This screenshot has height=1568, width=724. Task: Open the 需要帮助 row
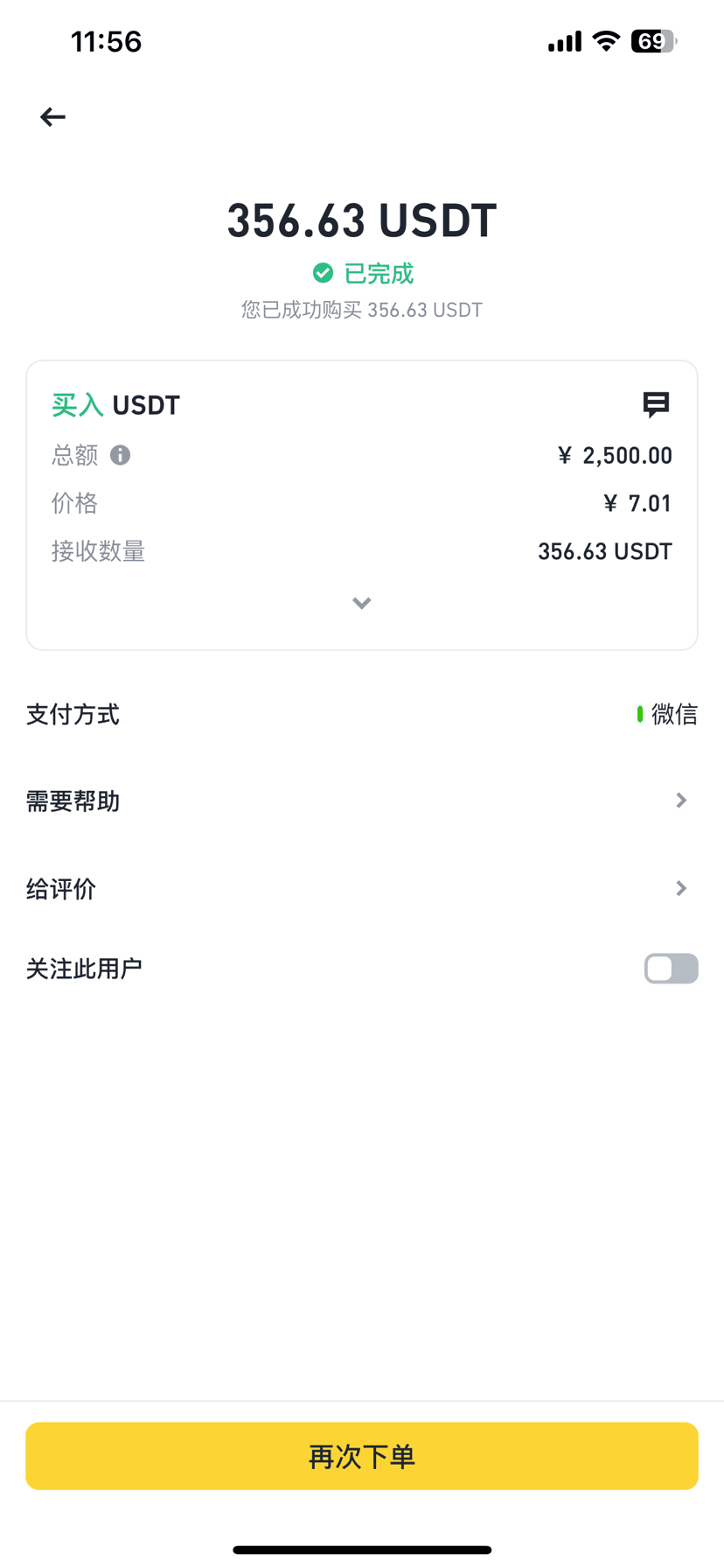click(x=362, y=801)
